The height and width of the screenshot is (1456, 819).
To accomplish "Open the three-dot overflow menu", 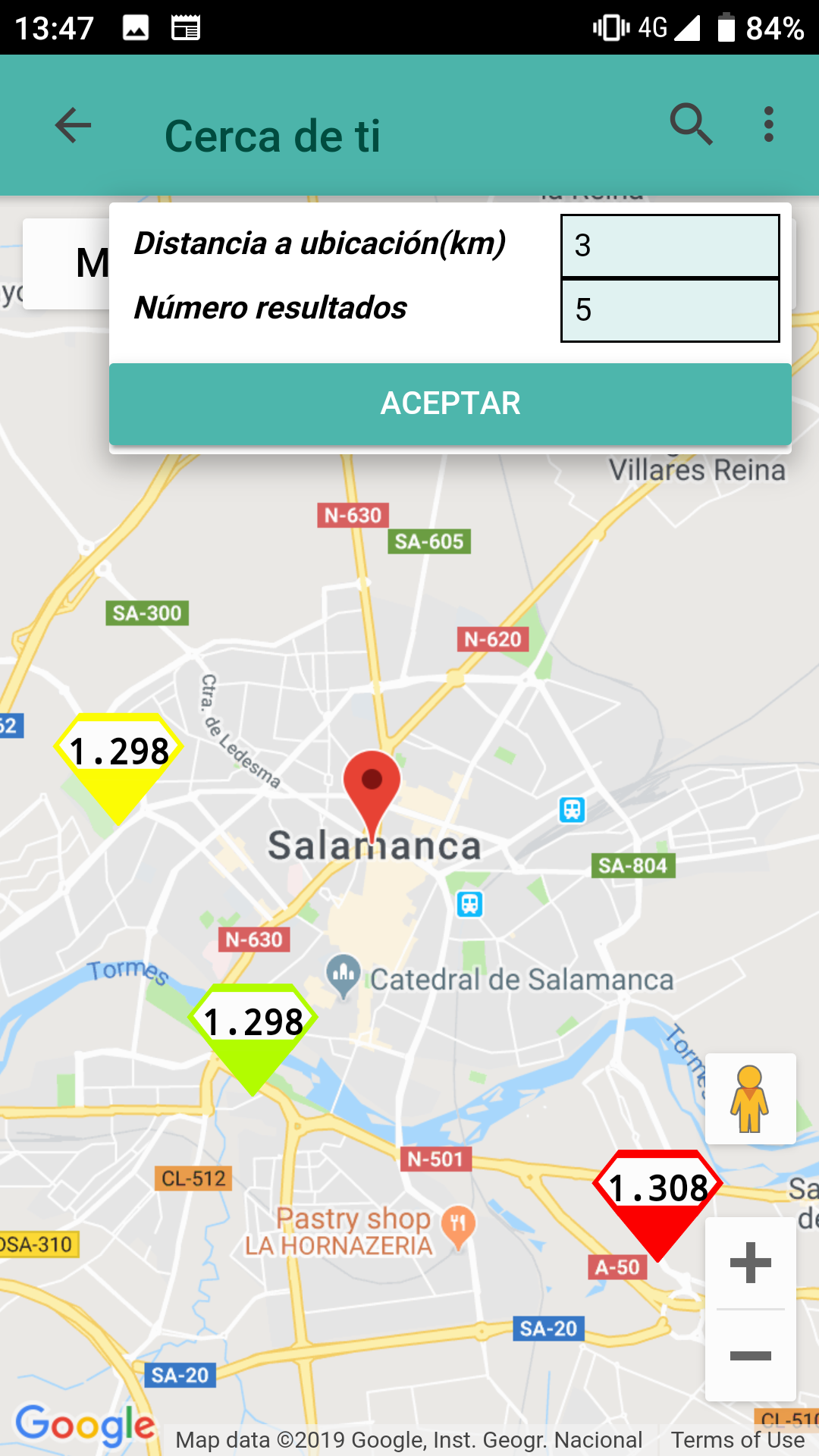I will tap(769, 124).
